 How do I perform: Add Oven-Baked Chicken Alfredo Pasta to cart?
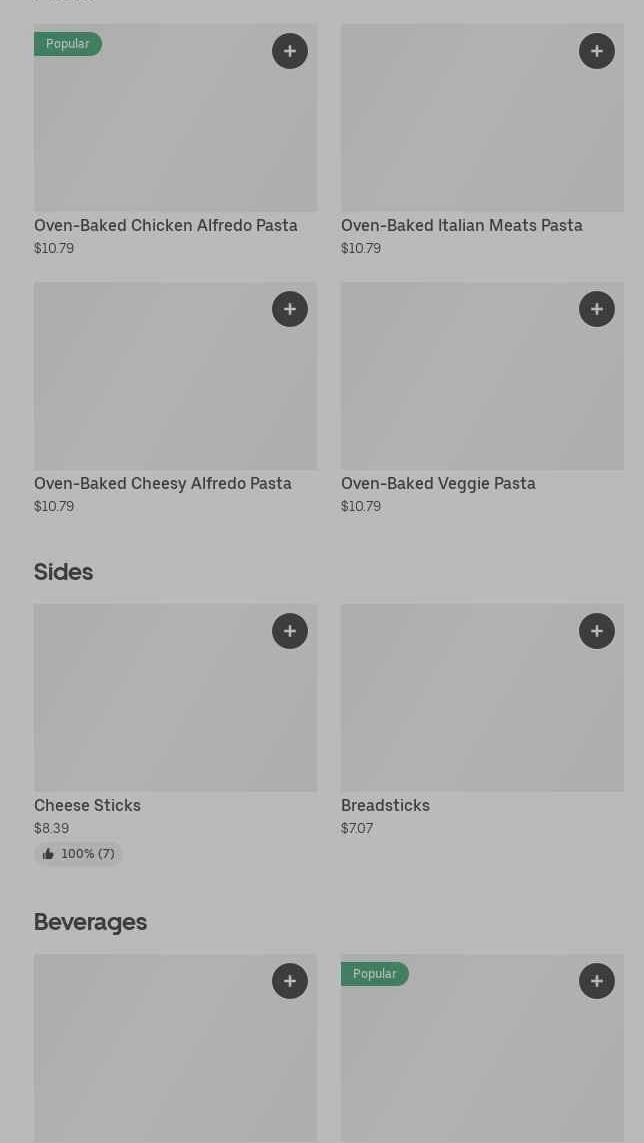click(x=290, y=51)
